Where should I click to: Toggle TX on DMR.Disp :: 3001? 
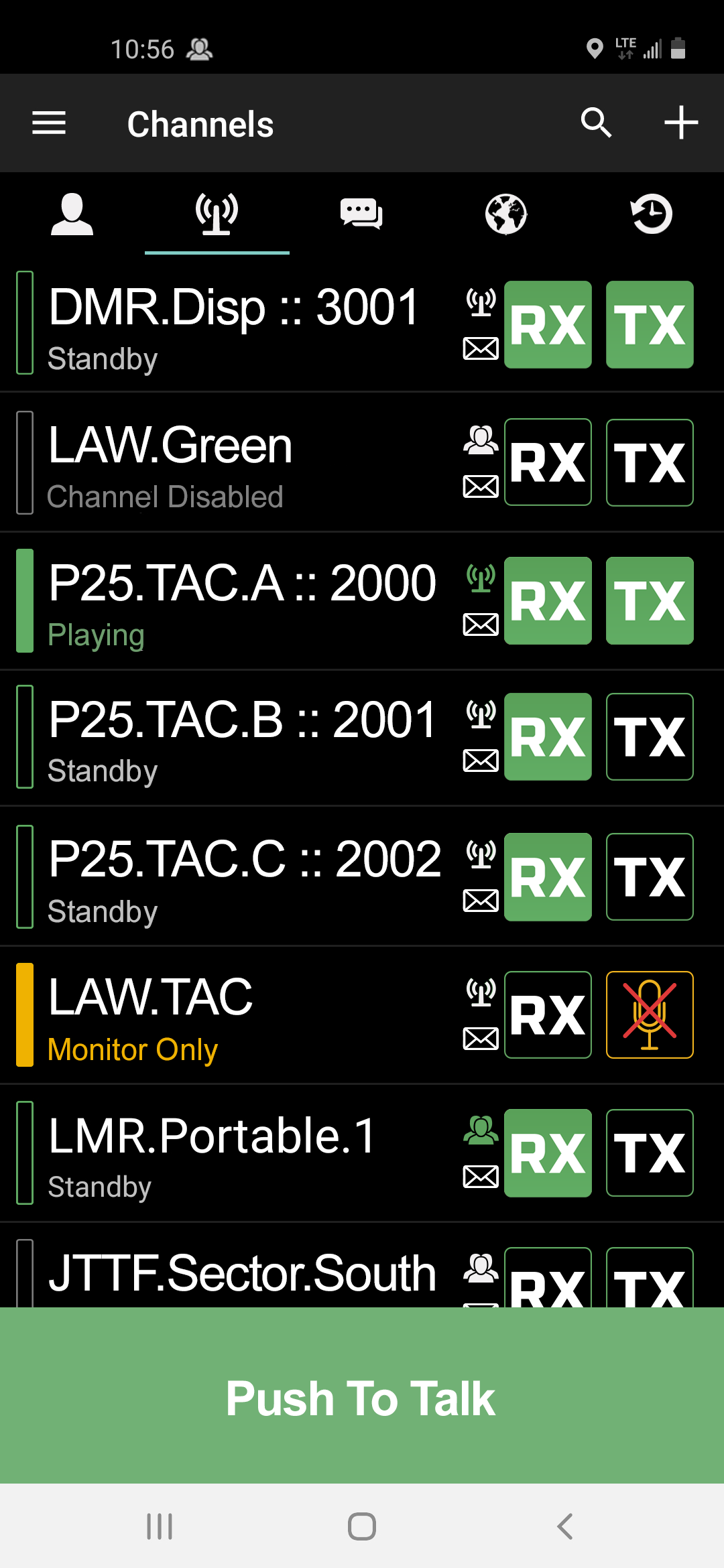click(x=650, y=324)
